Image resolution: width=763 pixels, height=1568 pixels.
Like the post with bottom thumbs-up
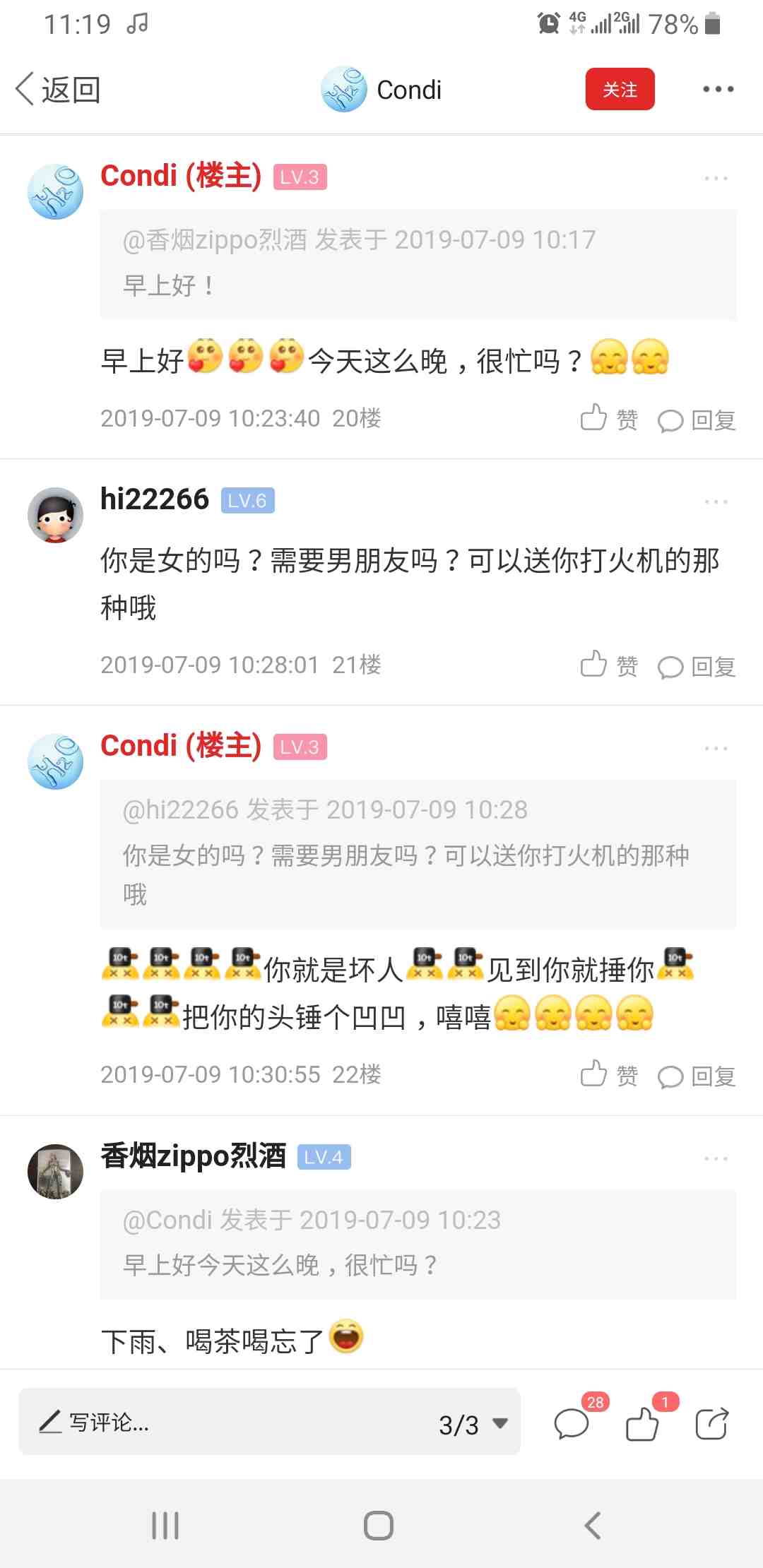(642, 1423)
